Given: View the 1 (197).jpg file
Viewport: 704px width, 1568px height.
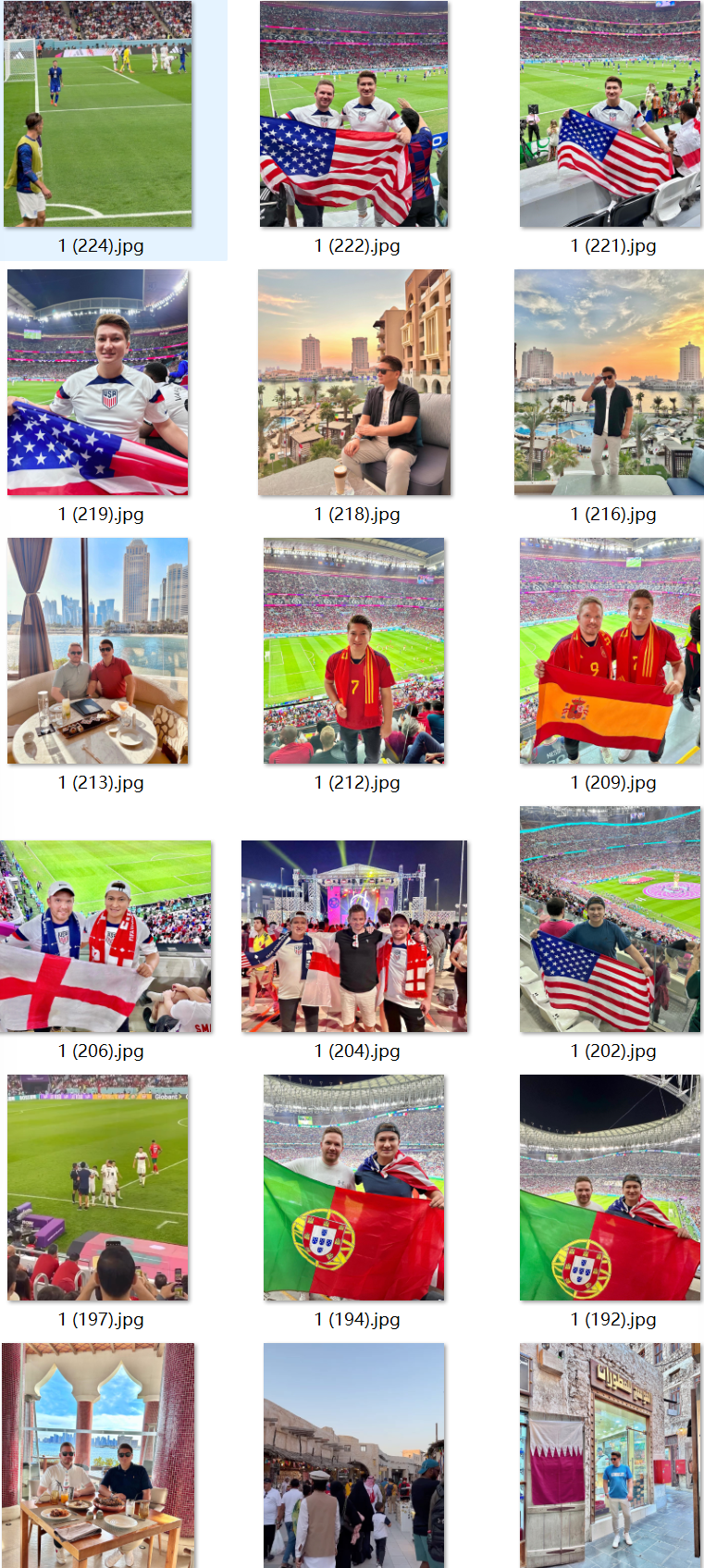Looking at the screenshot, I should (x=98, y=1188).
